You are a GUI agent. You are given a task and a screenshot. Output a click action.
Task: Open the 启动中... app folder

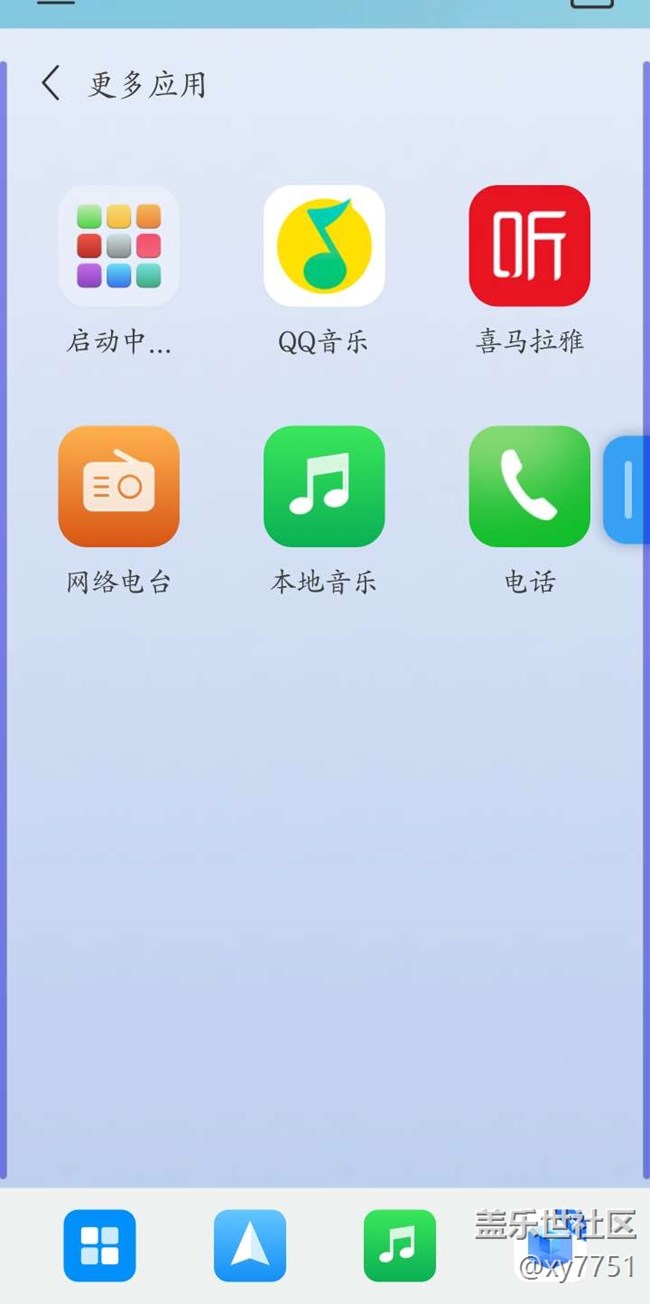click(x=119, y=245)
